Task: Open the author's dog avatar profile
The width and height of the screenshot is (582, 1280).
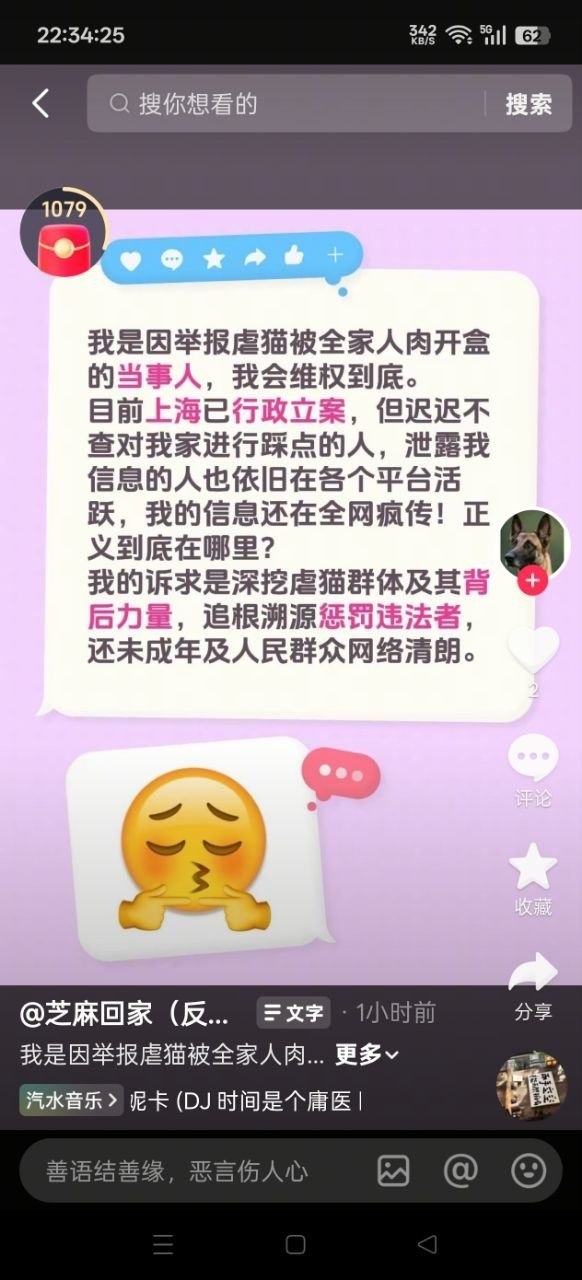Action: click(x=534, y=544)
